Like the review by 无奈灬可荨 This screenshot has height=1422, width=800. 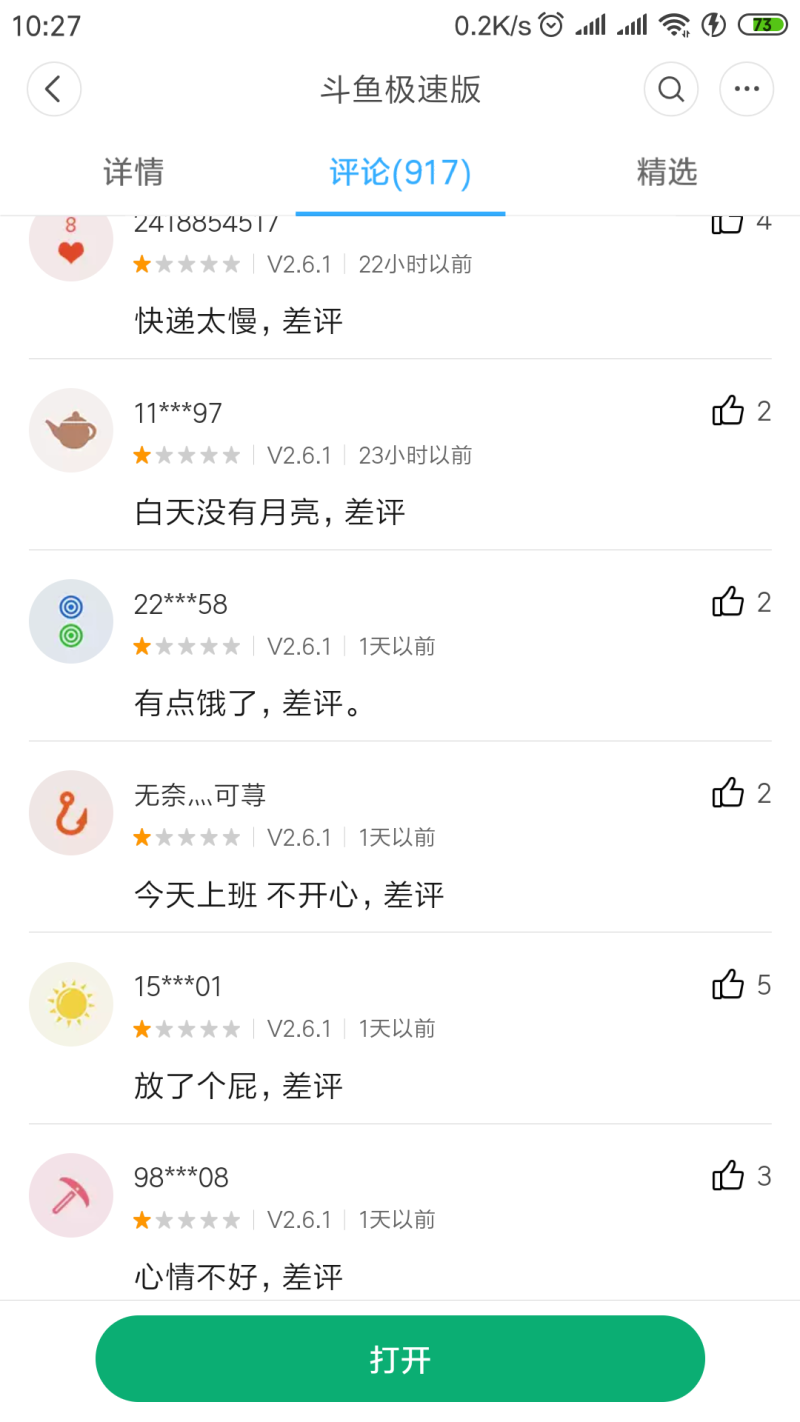pos(728,793)
